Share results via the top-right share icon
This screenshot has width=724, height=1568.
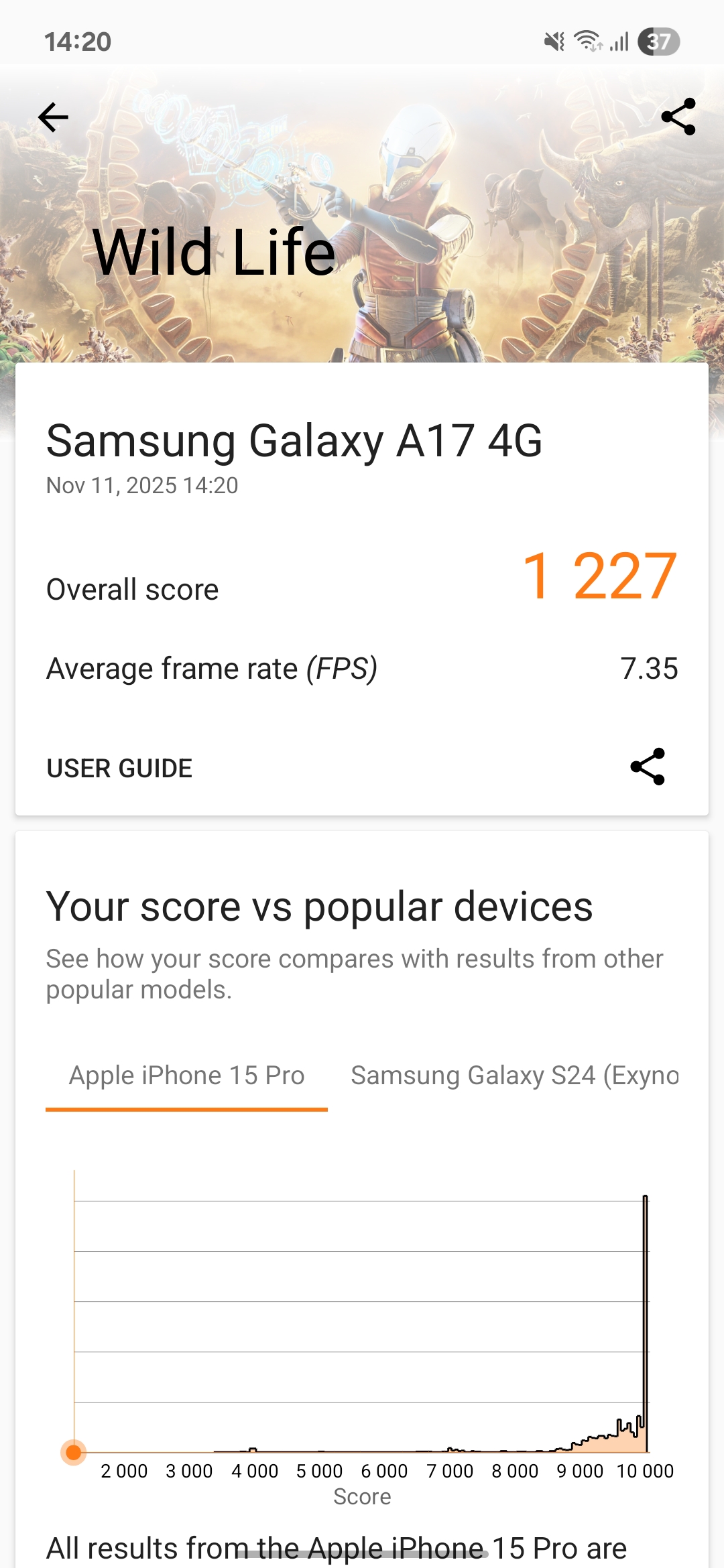click(x=678, y=117)
